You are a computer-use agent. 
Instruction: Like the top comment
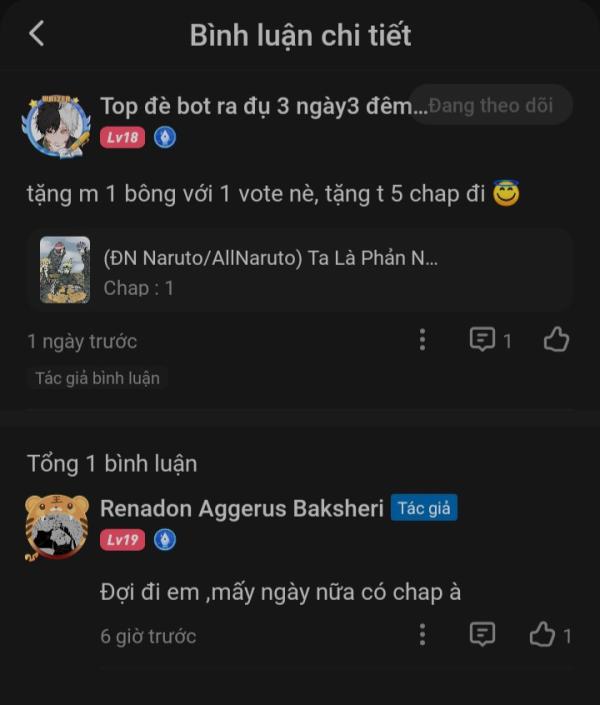[x=556, y=340]
